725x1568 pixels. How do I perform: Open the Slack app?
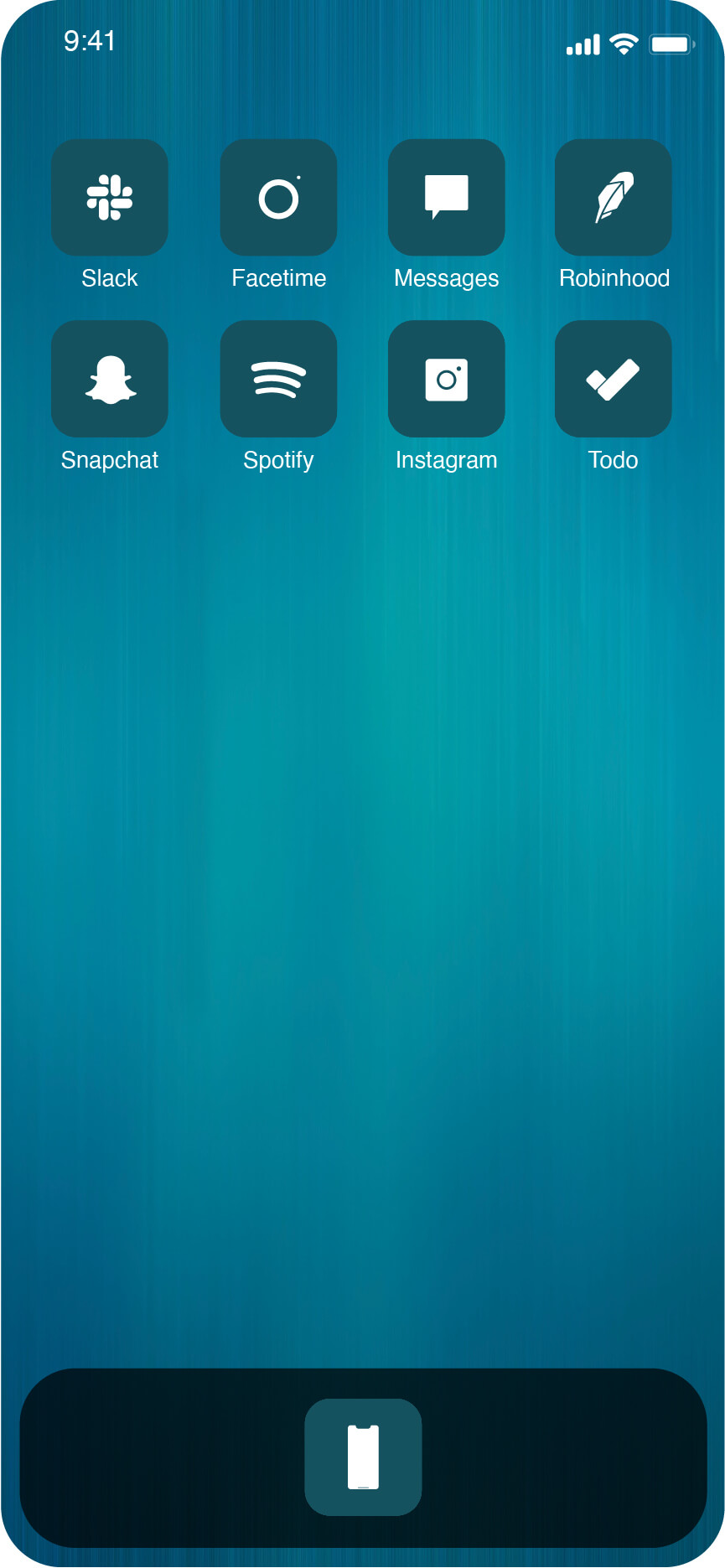point(110,198)
